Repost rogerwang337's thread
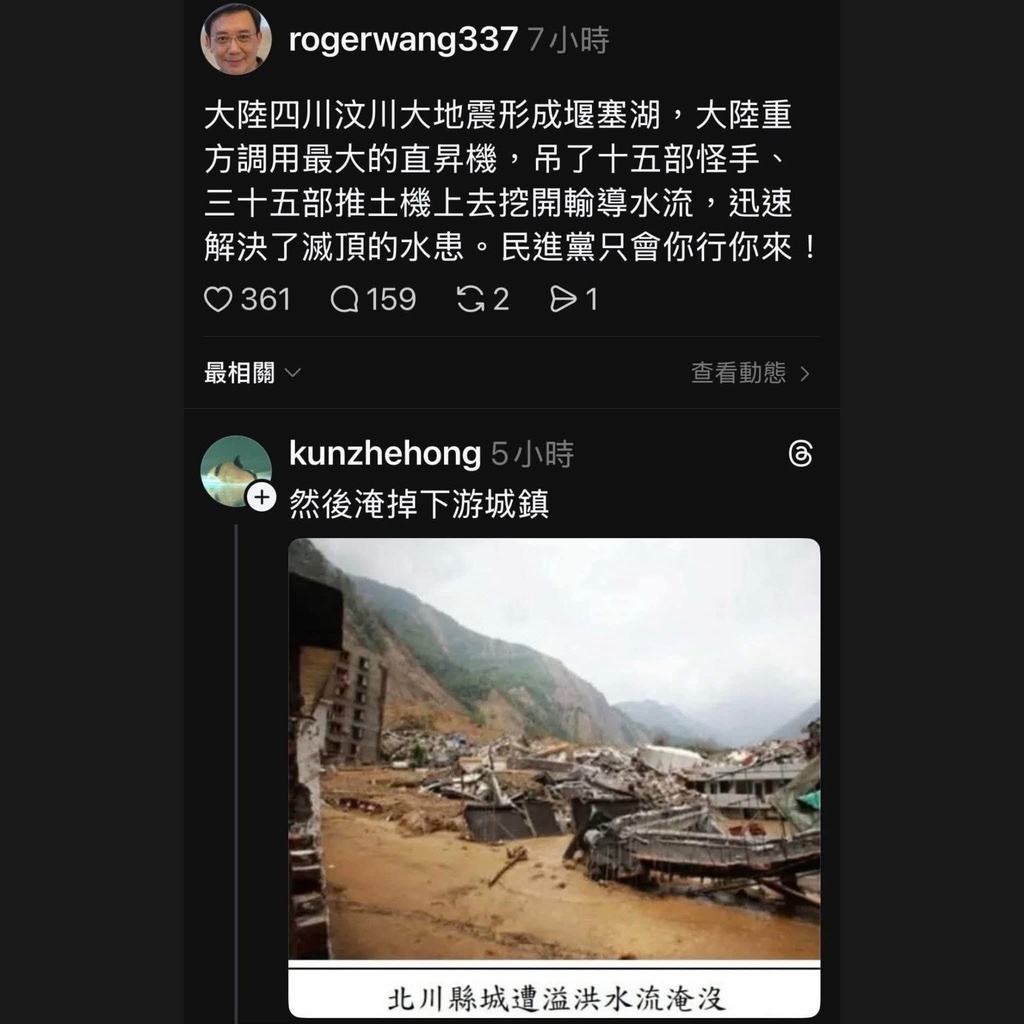 (x=471, y=299)
